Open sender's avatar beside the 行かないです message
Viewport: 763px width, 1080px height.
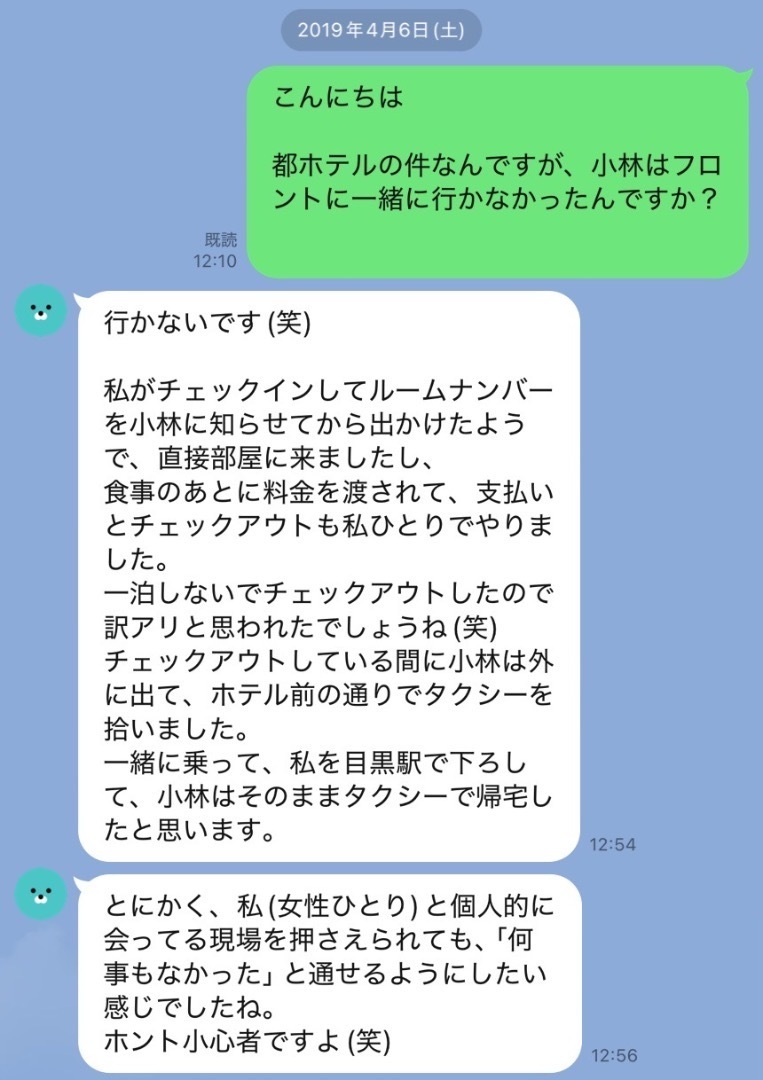pos(41,312)
